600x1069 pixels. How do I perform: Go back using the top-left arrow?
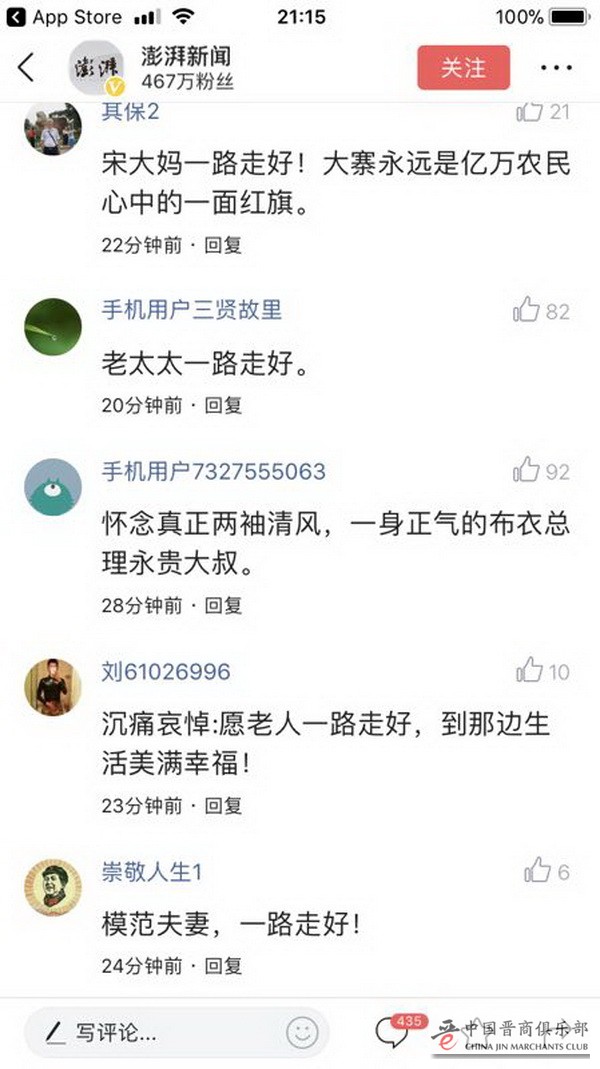(27, 67)
